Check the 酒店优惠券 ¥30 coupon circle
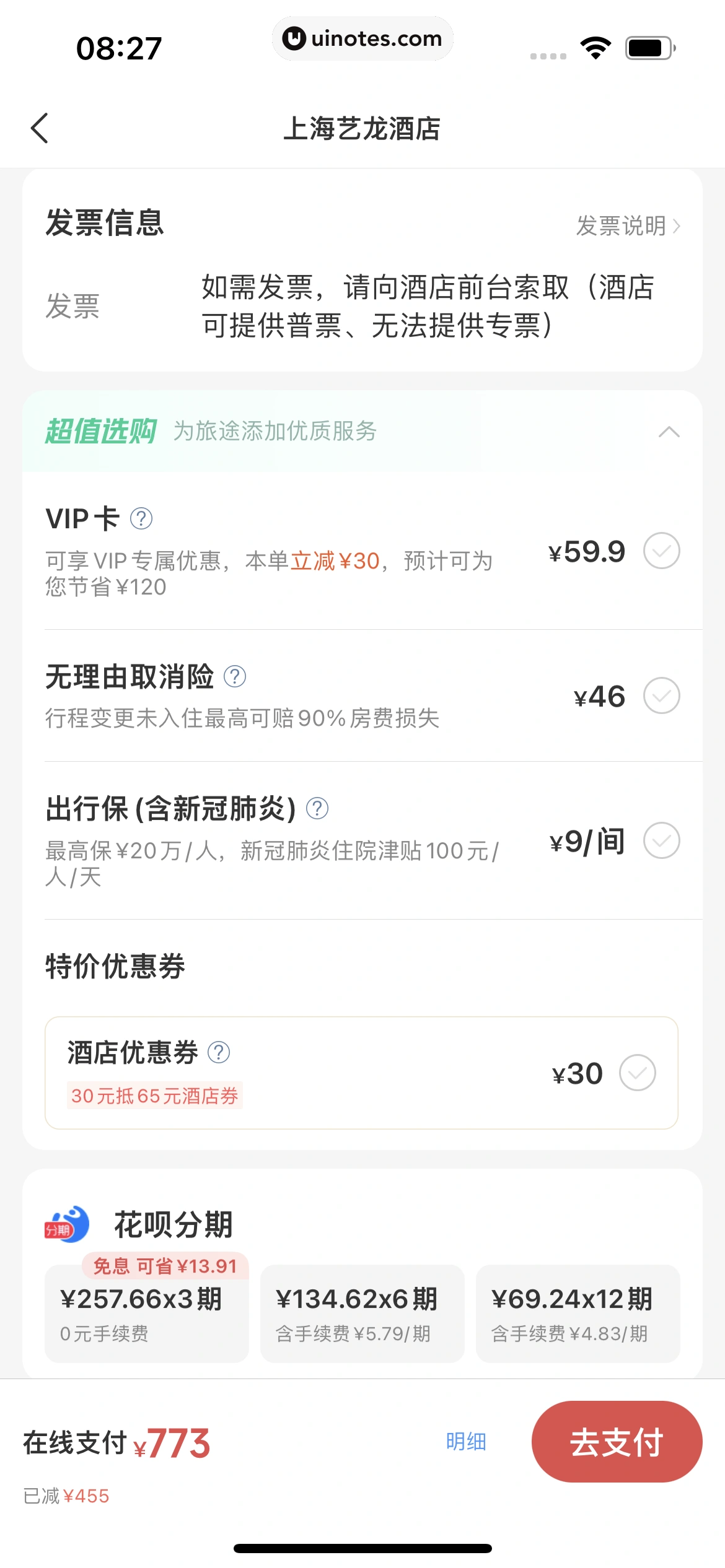The height and width of the screenshot is (1568, 725). click(638, 1073)
